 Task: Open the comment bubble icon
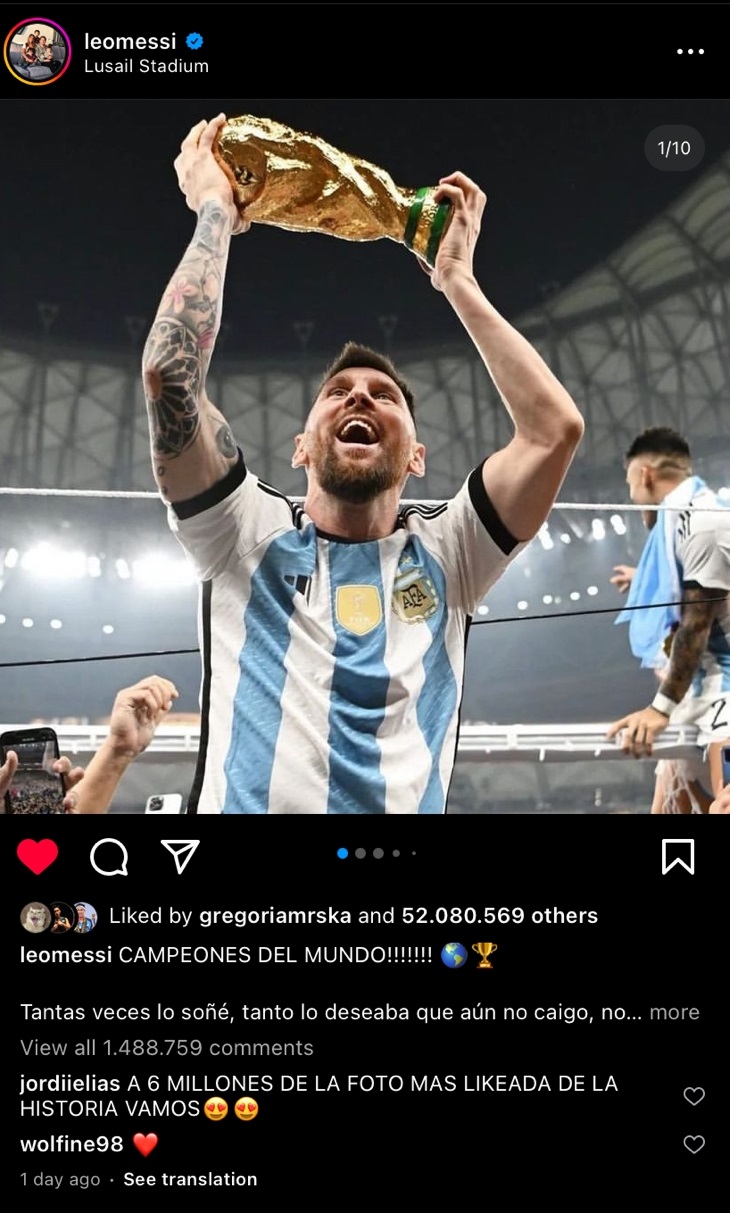click(x=109, y=857)
